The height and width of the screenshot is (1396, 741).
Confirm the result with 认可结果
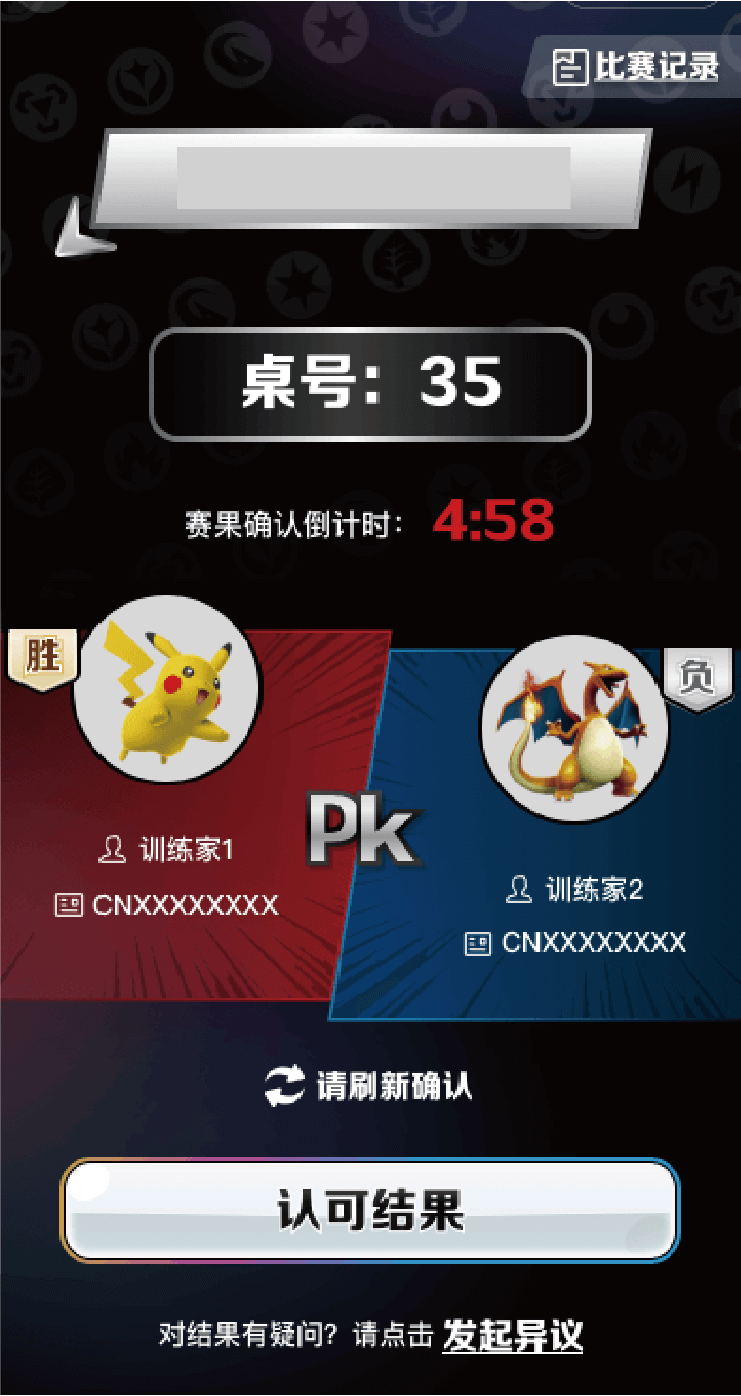click(x=370, y=1210)
